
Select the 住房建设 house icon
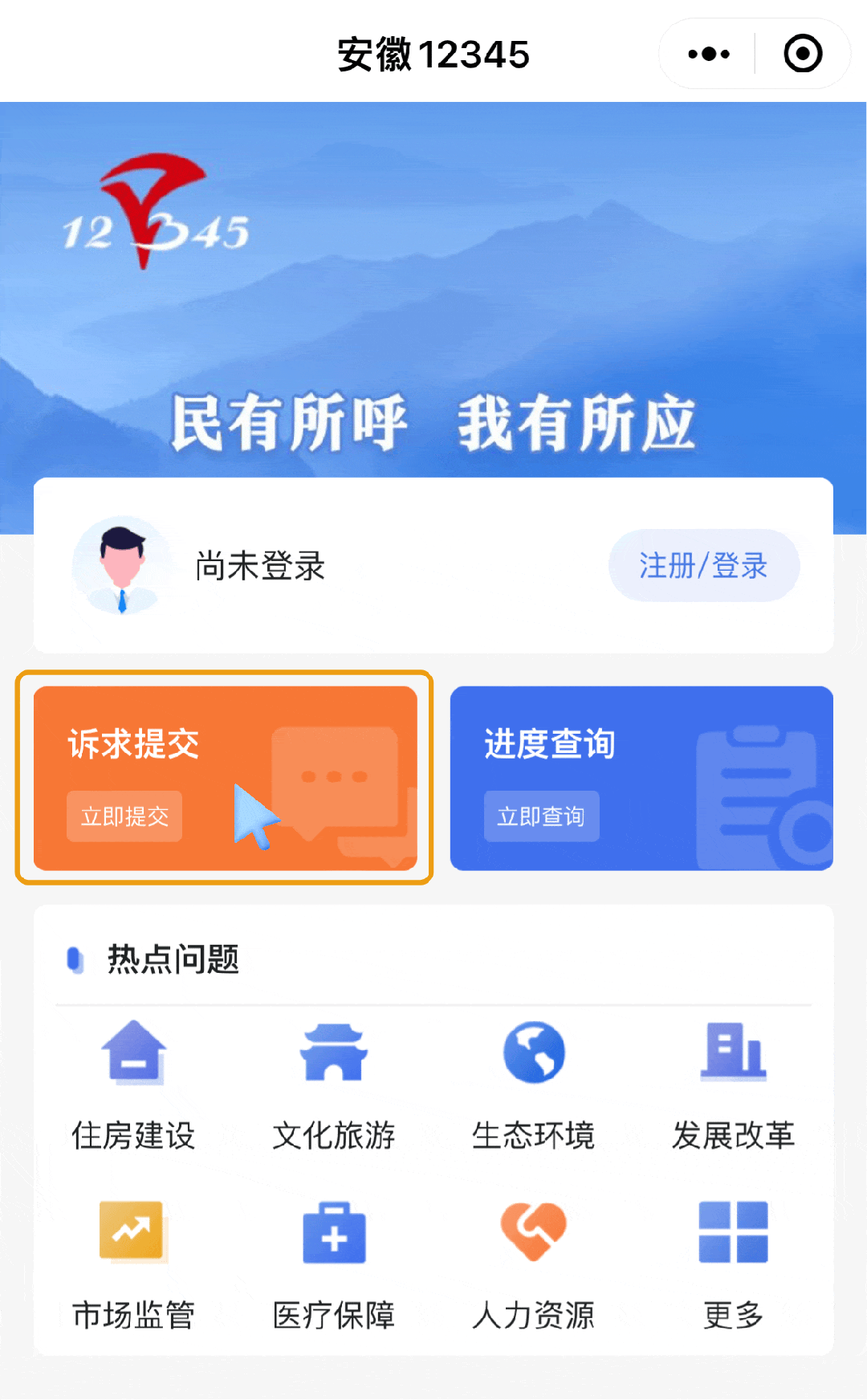click(134, 1052)
